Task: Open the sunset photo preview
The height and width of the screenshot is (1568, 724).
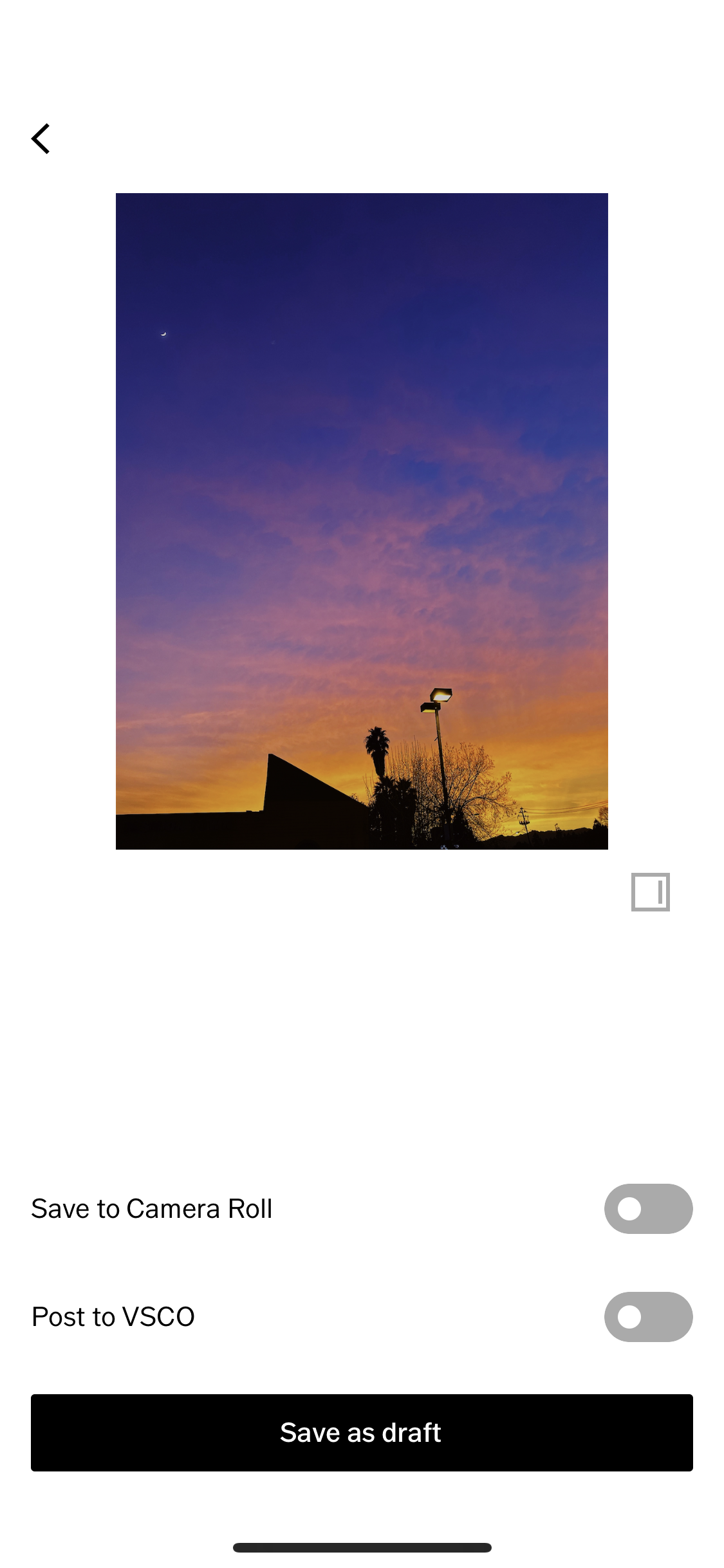Action: pyautogui.click(x=362, y=521)
